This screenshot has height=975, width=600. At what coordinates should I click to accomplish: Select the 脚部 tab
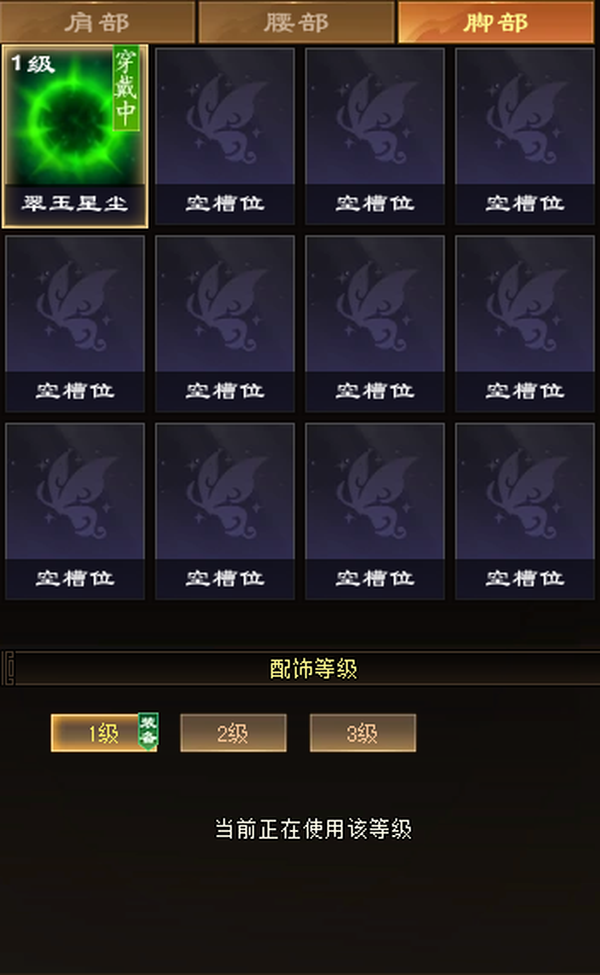[496, 22]
